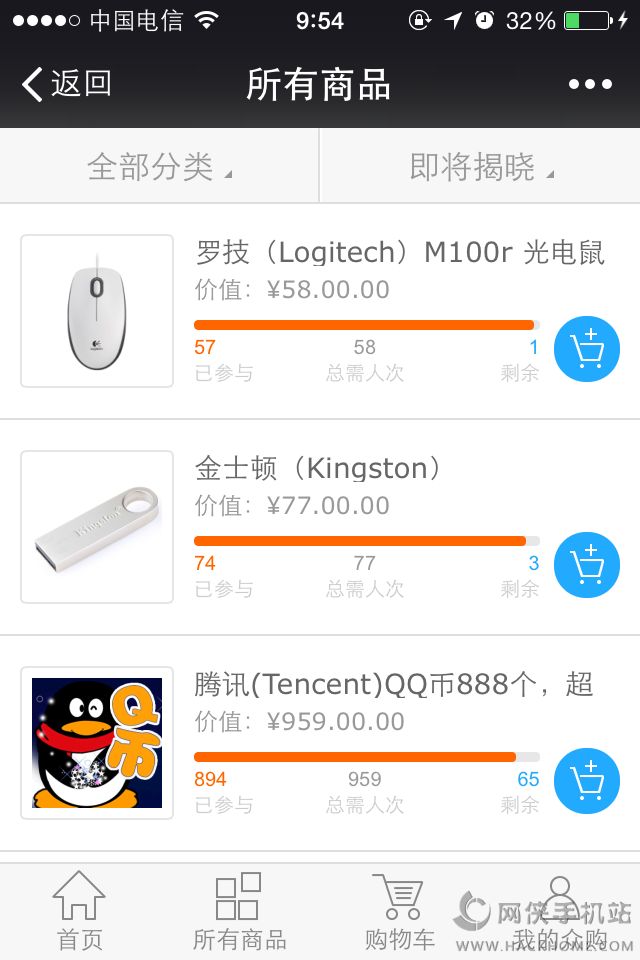Open the Logitech M100r mouse product image

pos(97,311)
